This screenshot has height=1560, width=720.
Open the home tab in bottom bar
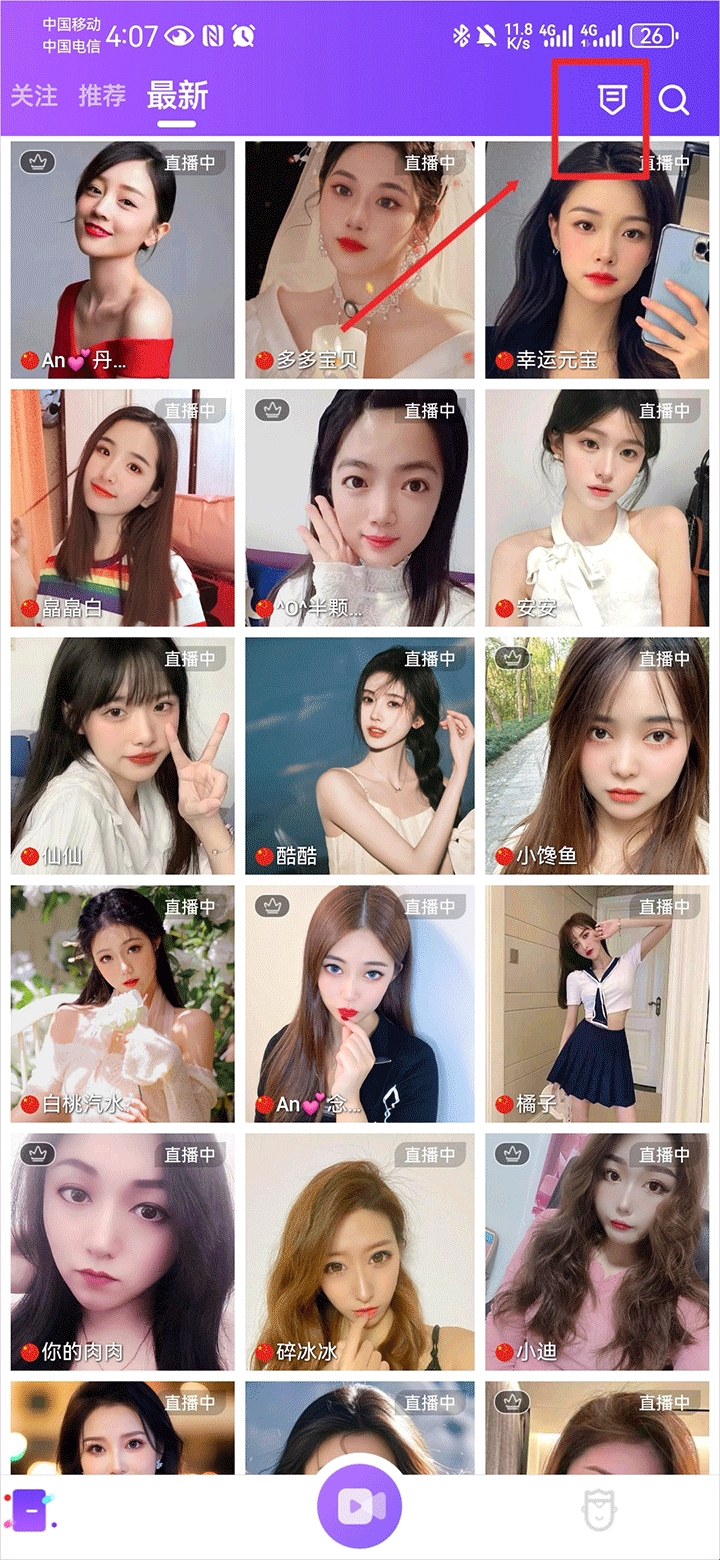point(32,1510)
